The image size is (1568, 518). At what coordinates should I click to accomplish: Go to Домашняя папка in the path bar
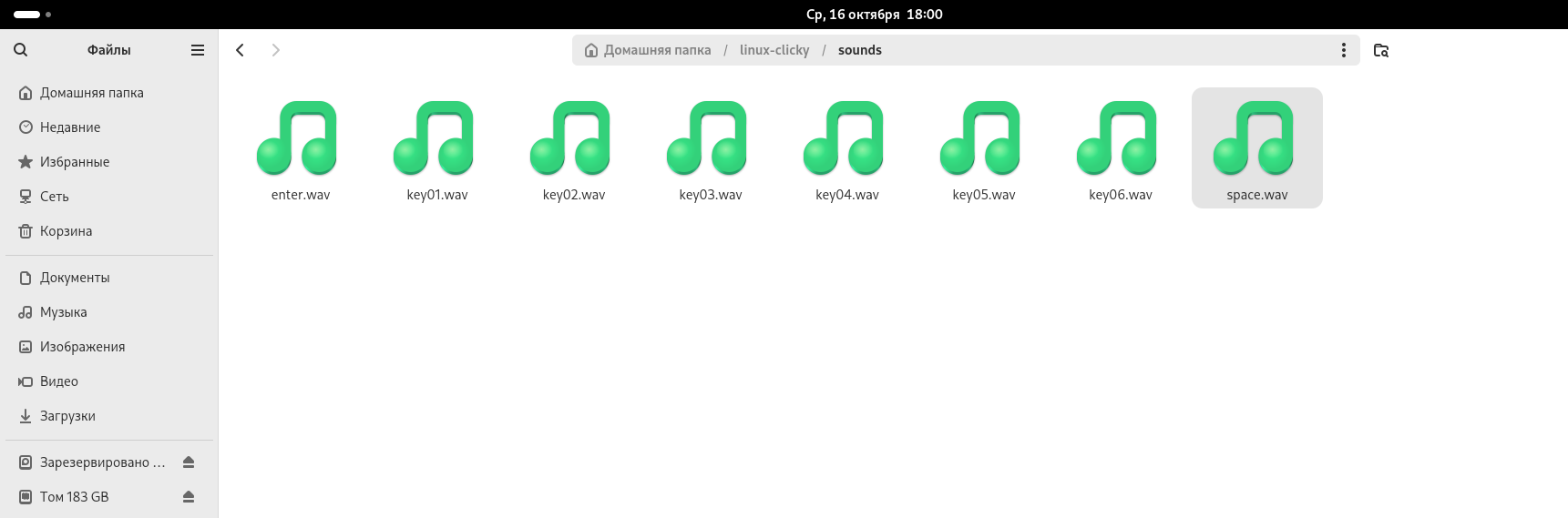tap(648, 50)
